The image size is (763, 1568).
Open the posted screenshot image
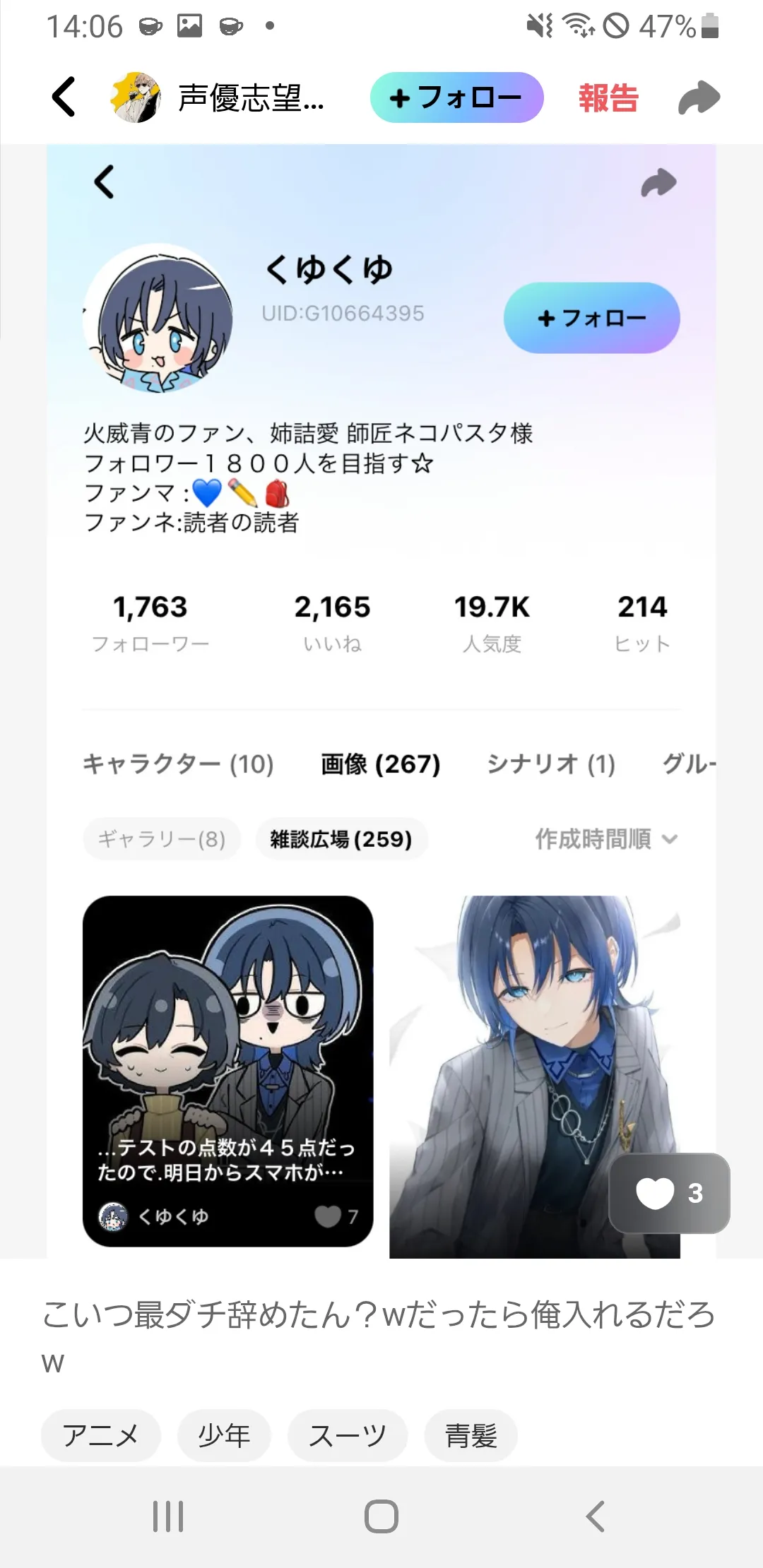coord(381,701)
